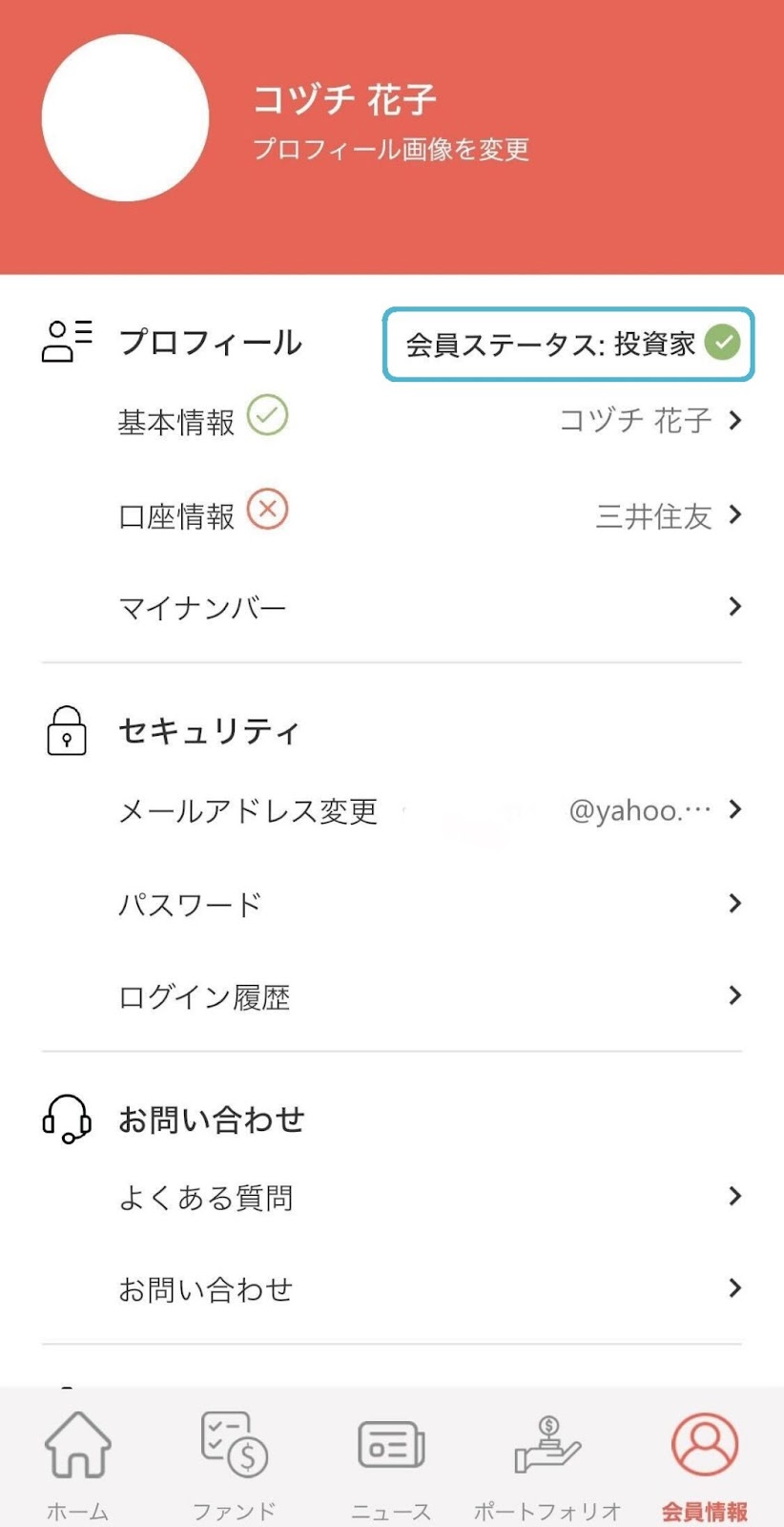Switch to the ホーム tab
The height and width of the screenshot is (1527, 784).
pos(78,1462)
